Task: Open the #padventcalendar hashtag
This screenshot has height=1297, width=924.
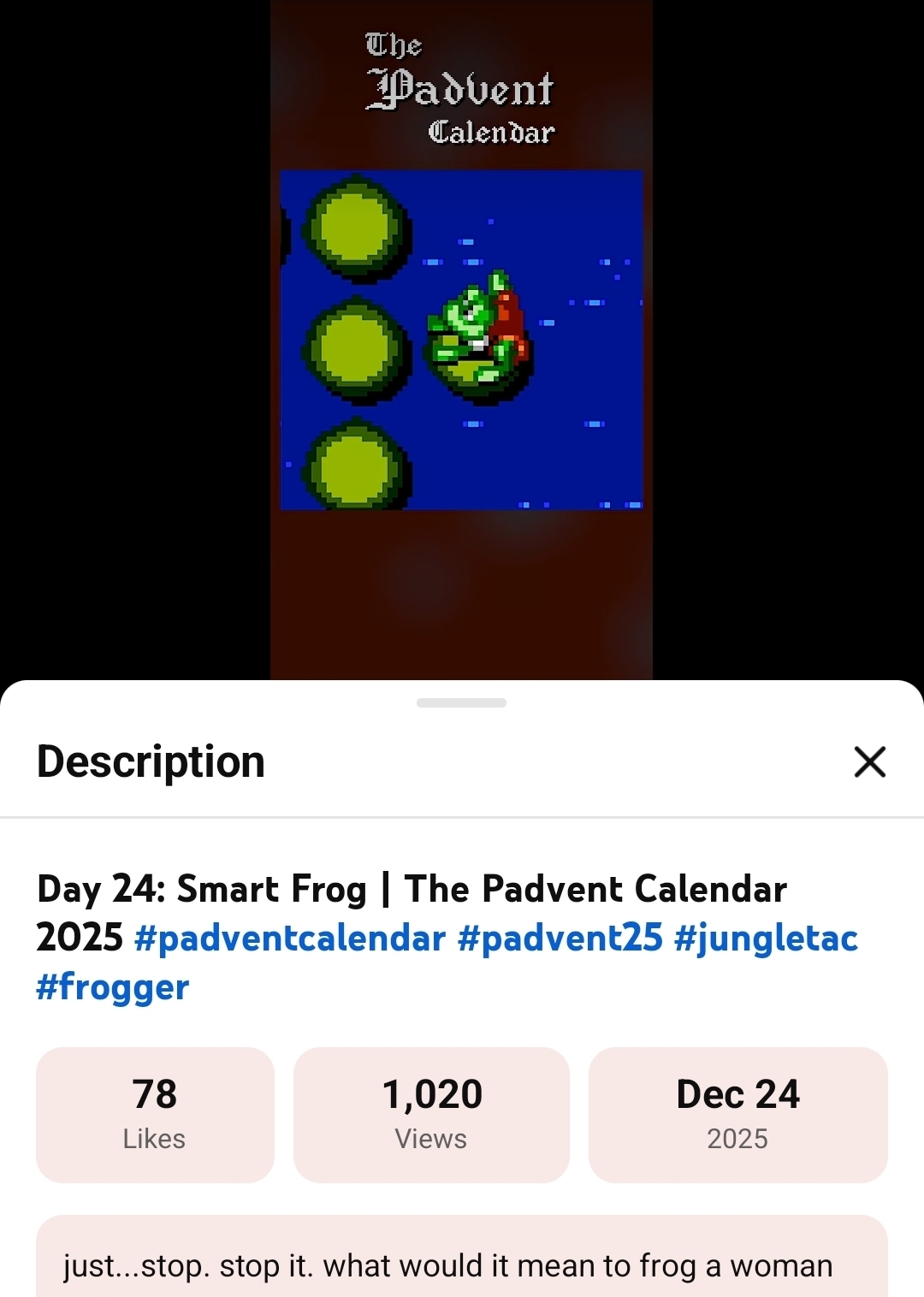Action: pos(290,939)
